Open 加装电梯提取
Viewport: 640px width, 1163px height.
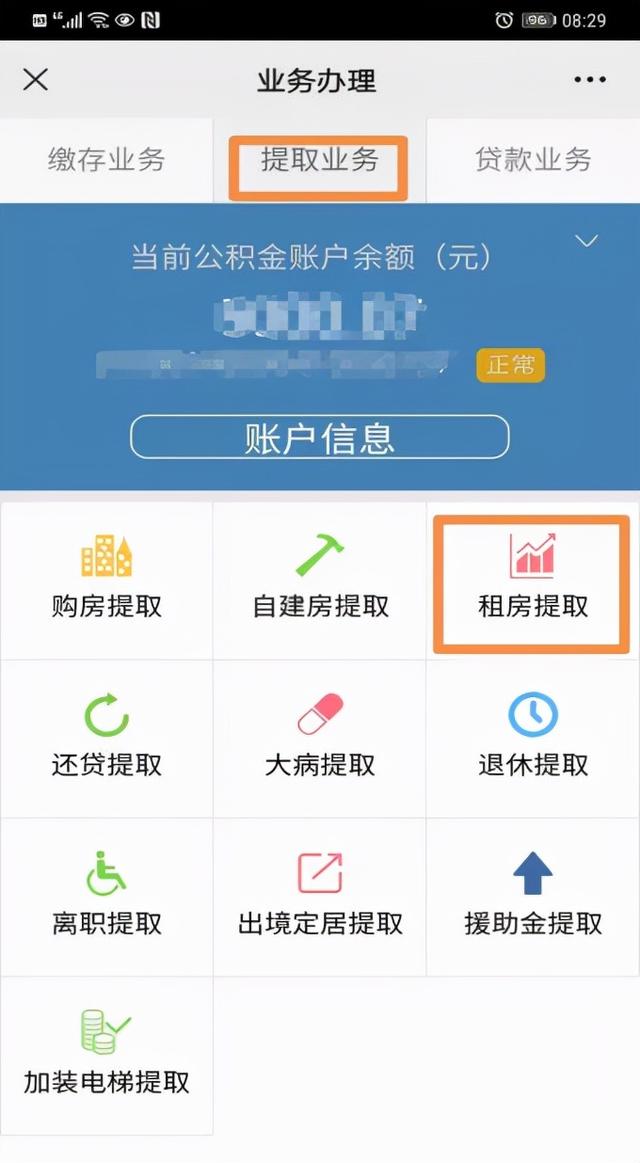[x=106, y=1056]
